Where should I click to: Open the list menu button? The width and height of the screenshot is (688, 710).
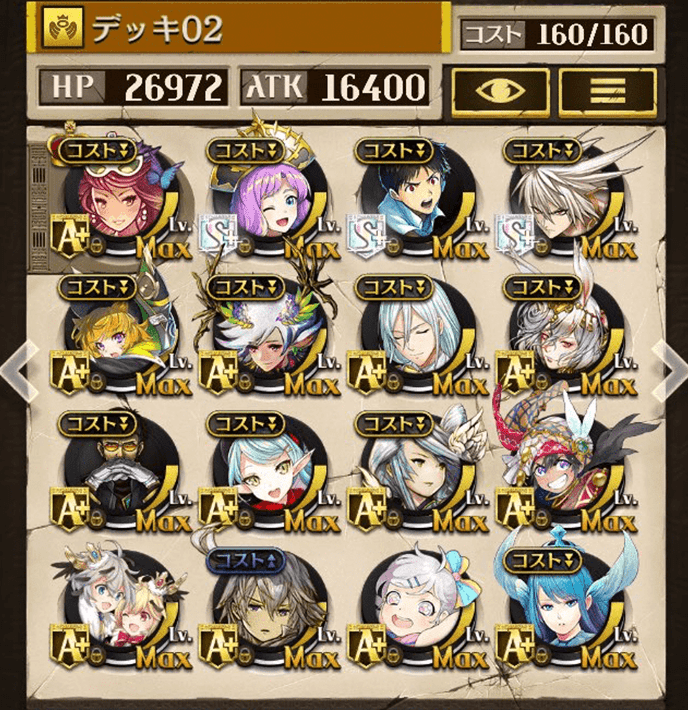tap(607, 90)
